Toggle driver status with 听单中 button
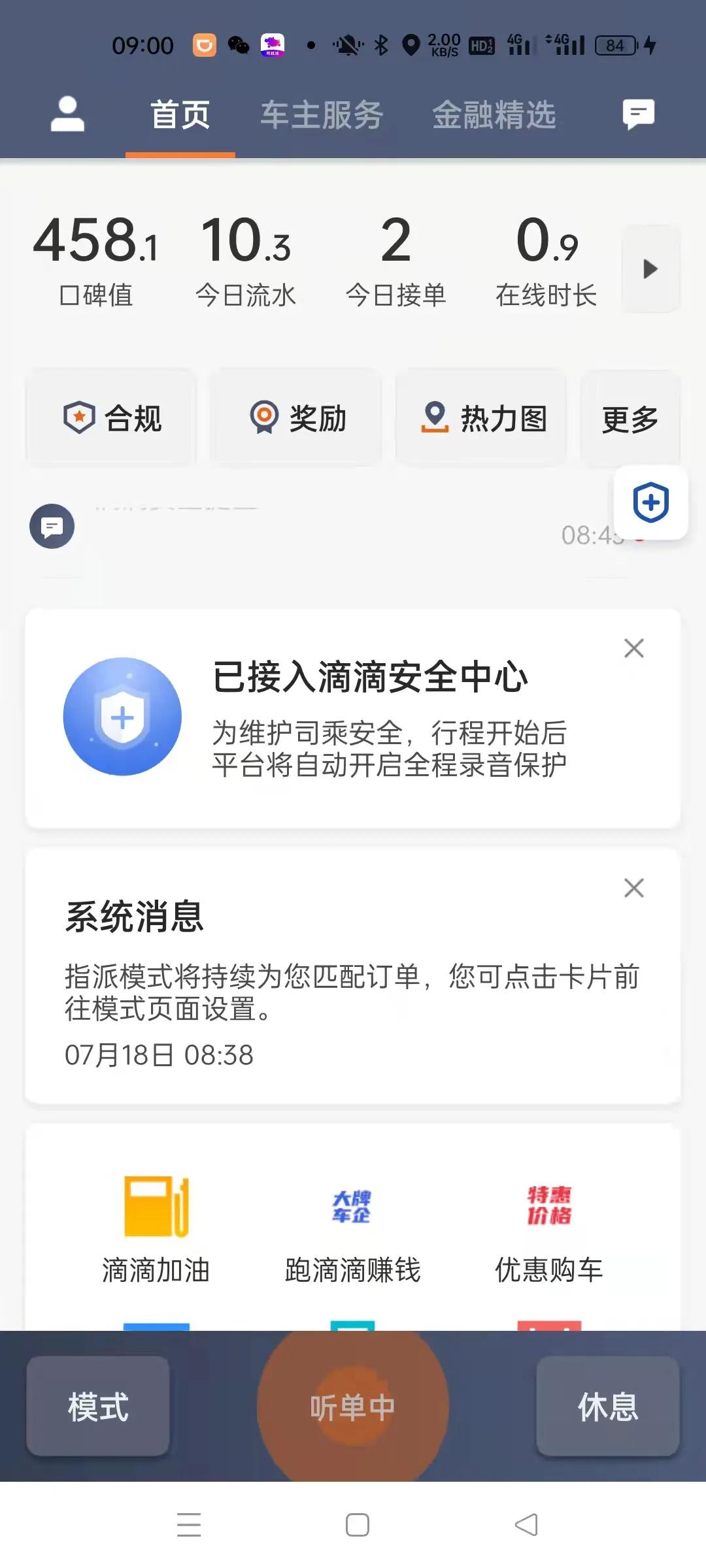This screenshot has width=706, height=1568. (x=352, y=1409)
